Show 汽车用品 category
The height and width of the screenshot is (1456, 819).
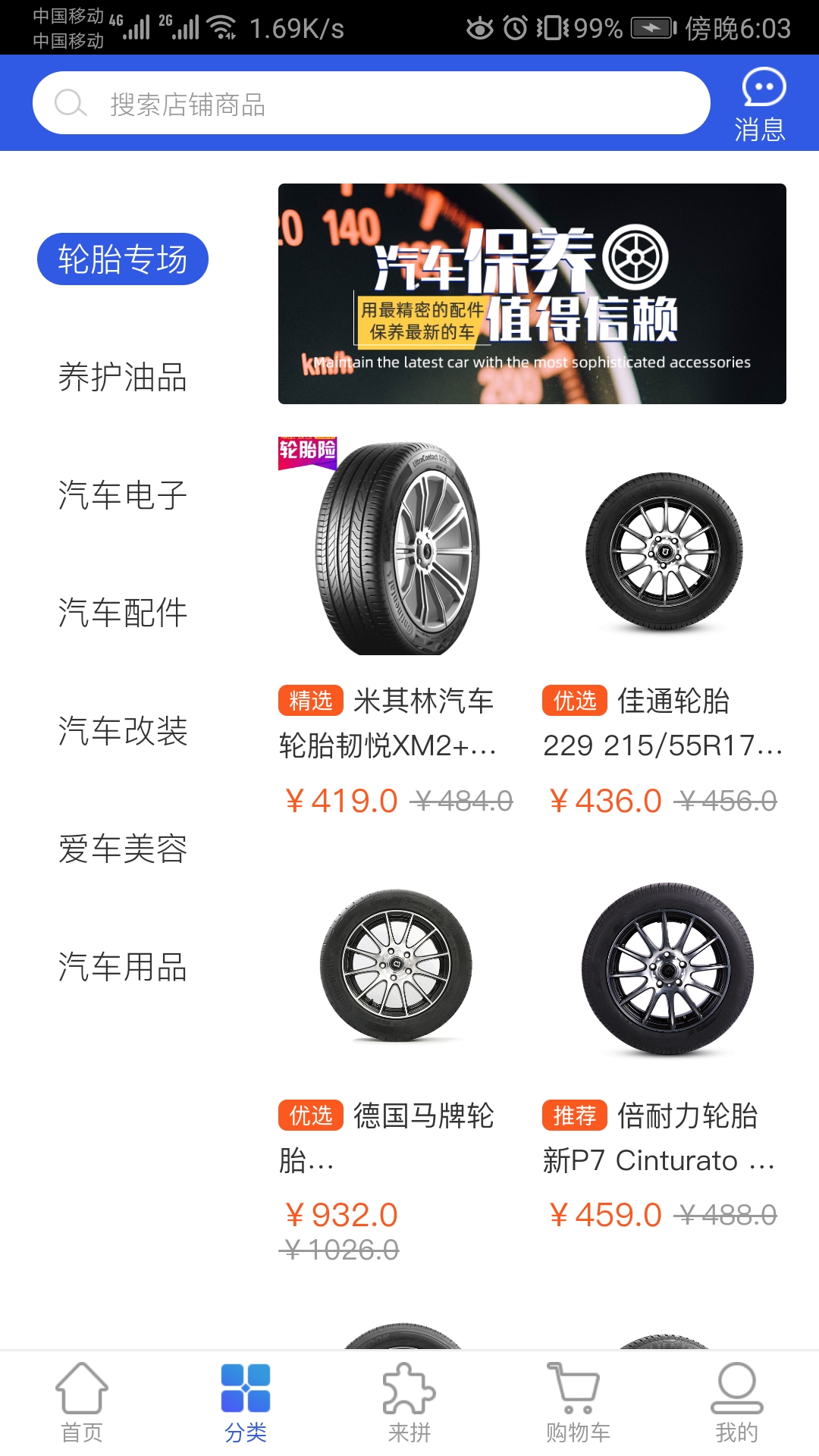point(123,967)
